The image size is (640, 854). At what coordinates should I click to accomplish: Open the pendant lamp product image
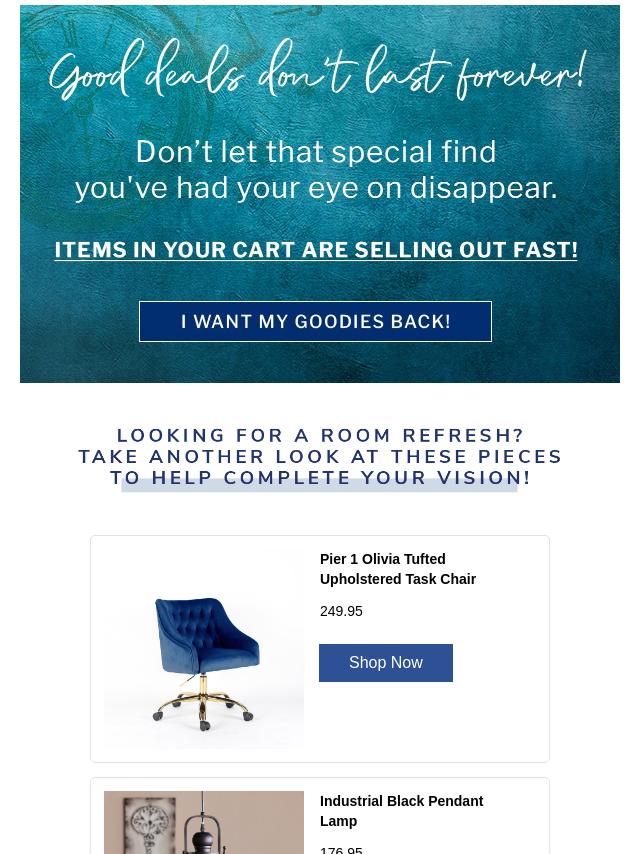click(204, 824)
